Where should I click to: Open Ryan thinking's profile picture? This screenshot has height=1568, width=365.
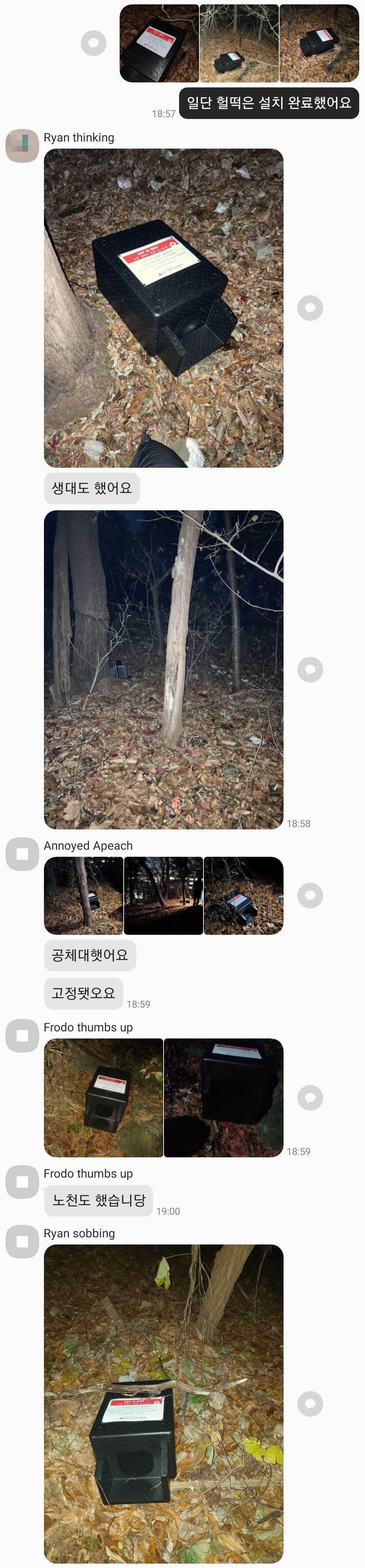coord(23,146)
